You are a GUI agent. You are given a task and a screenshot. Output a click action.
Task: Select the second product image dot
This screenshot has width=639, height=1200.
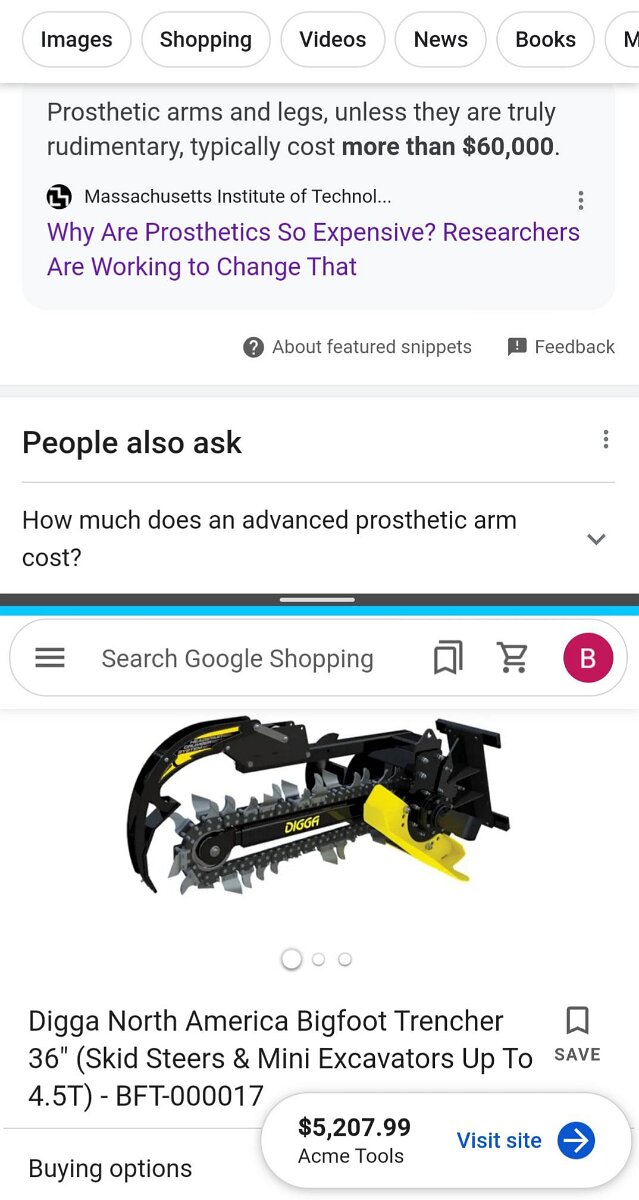coord(318,959)
